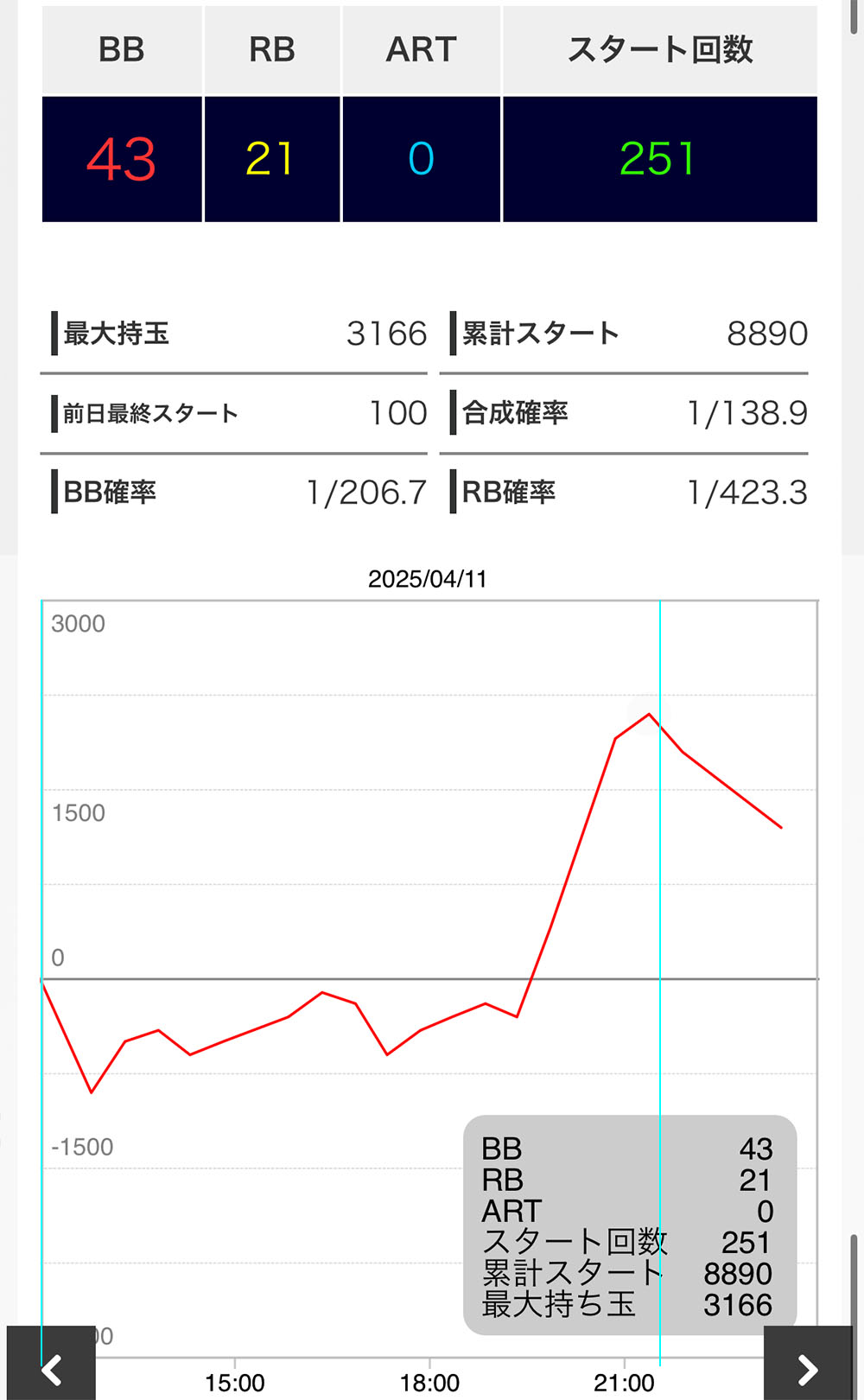864x1400 pixels.
Task: Go to the previous day's graph
Action: pyautogui.click(x=51, y=1365)
